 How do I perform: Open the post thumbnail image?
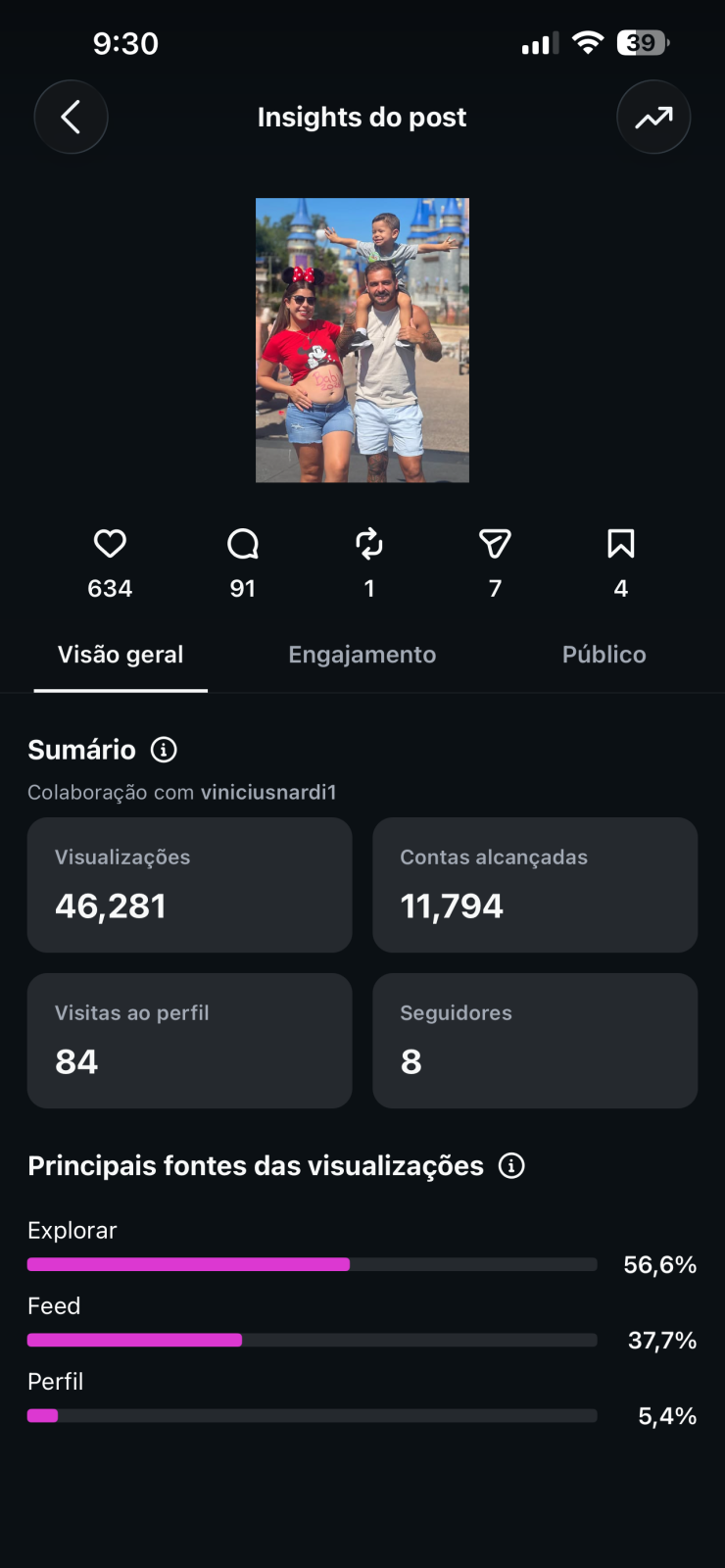pos(362,340)
